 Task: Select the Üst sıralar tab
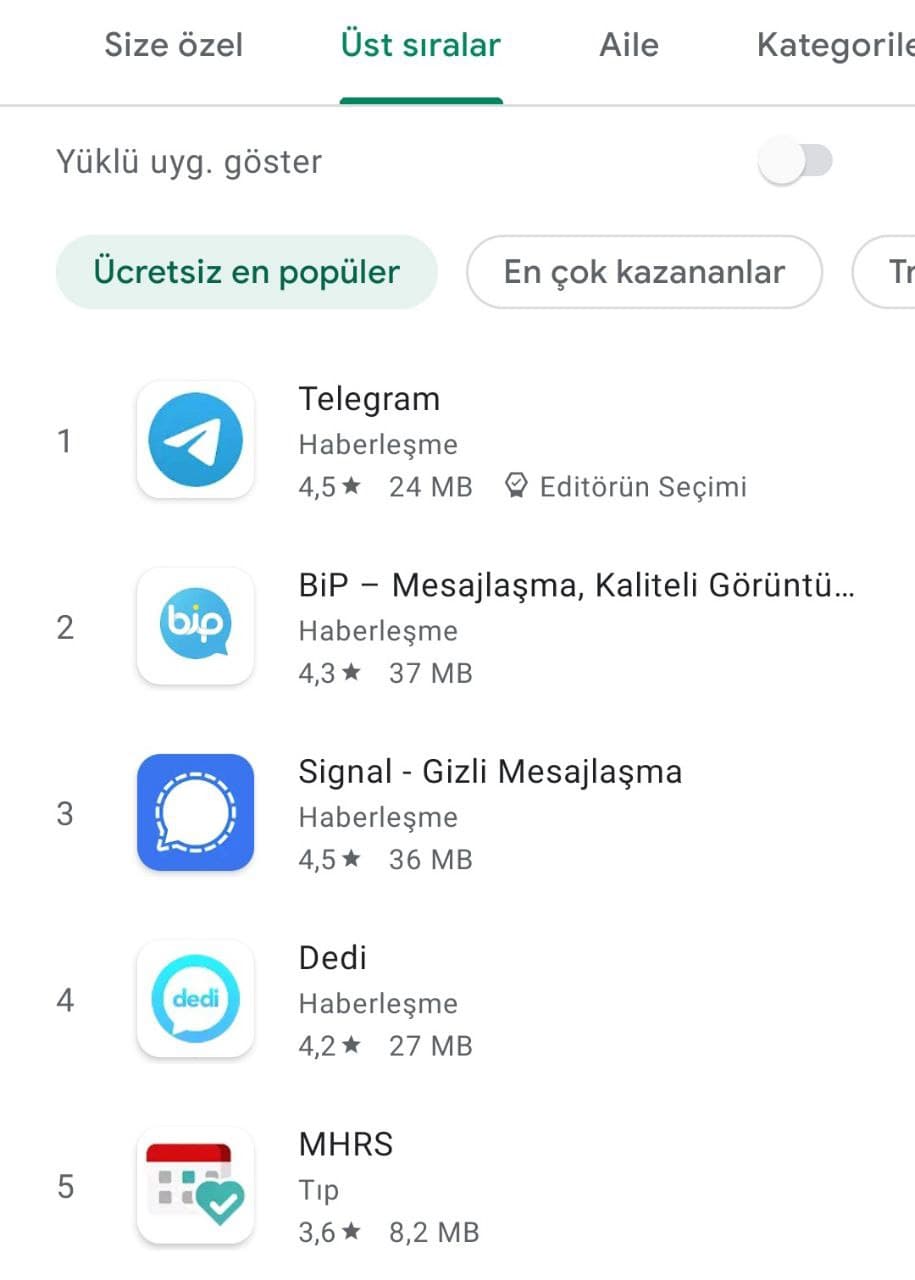420,45
